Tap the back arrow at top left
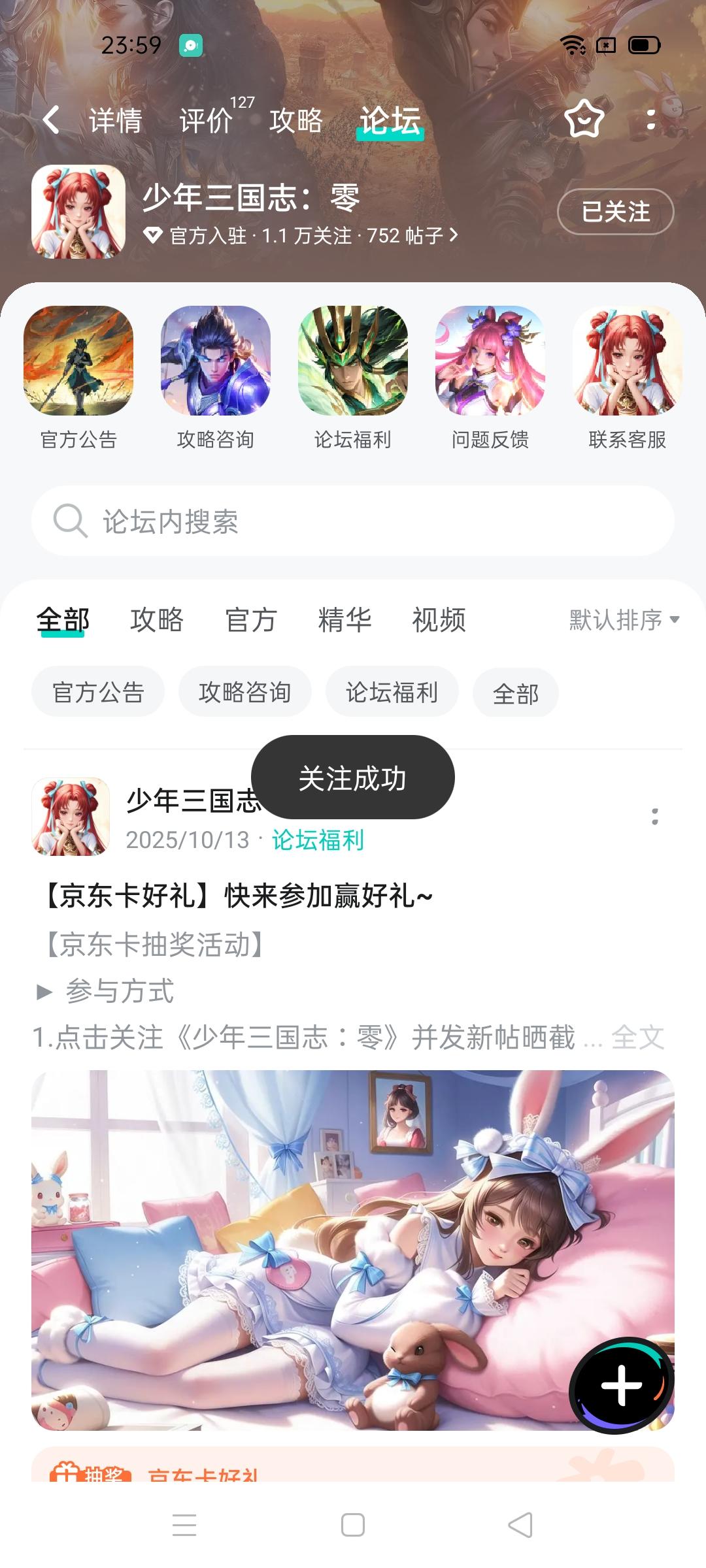Screen dimensions: 706x1568 tap(52, 121)
